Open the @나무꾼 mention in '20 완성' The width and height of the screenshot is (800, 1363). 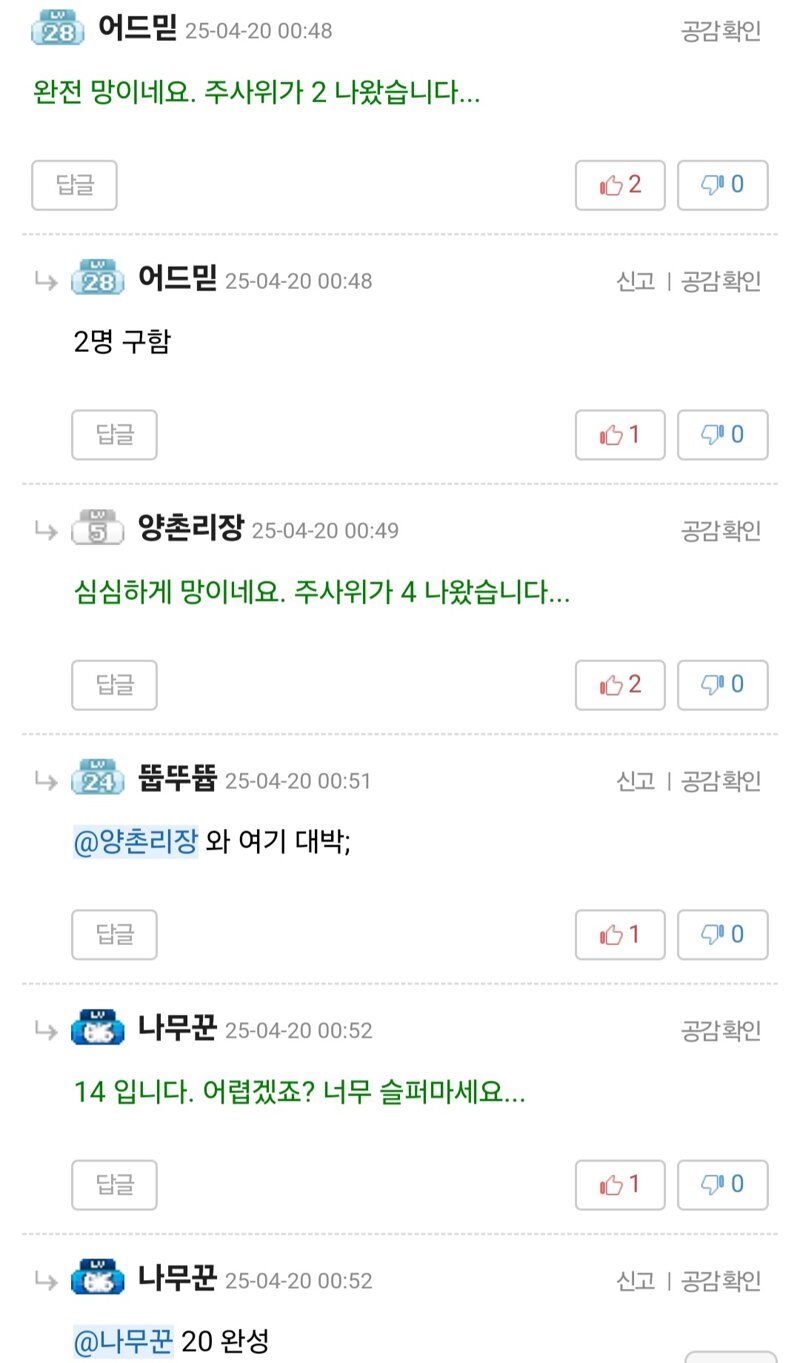(x=124, y=1342)
